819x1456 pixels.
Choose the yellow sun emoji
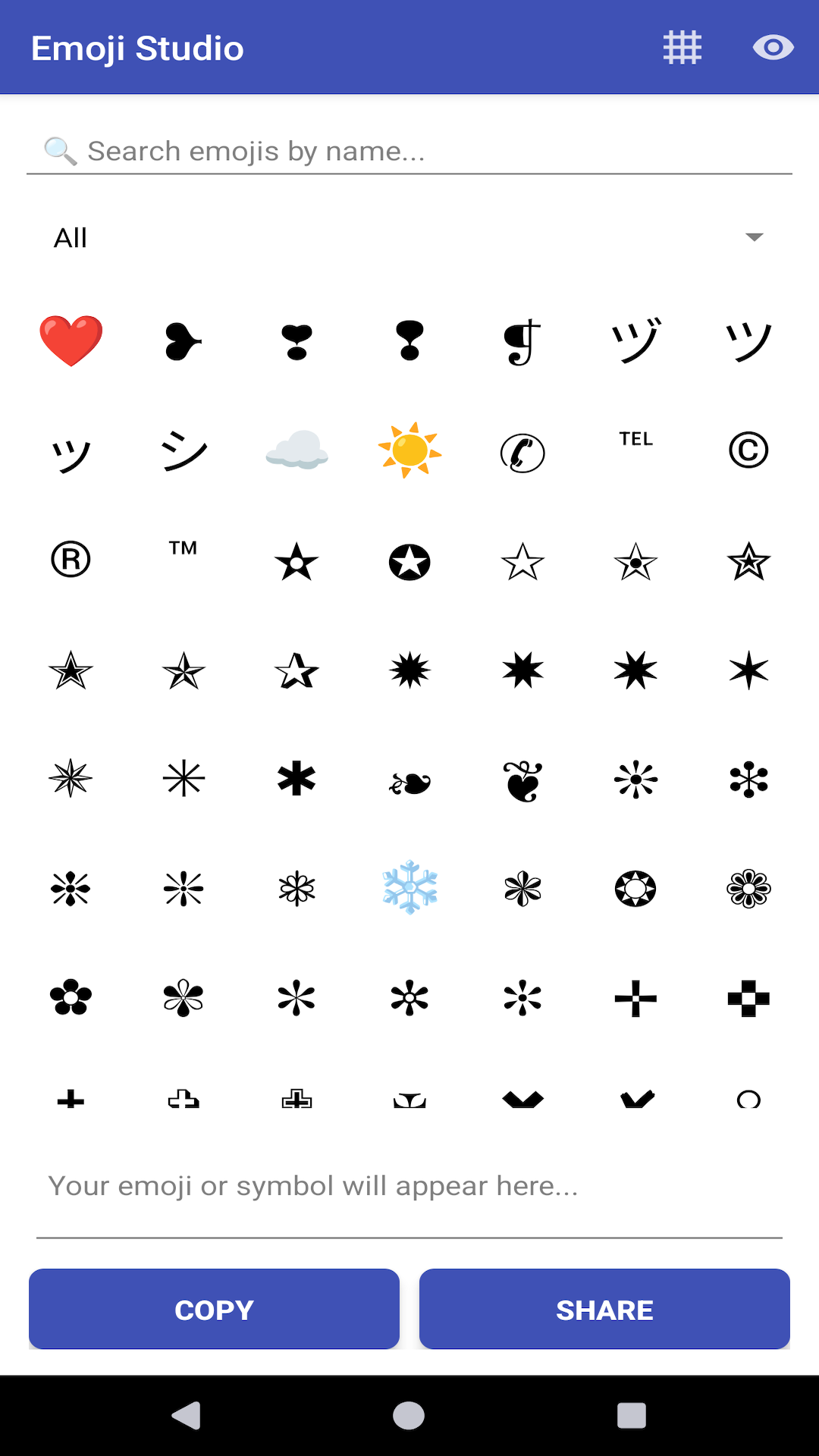(x=409, y=450)
